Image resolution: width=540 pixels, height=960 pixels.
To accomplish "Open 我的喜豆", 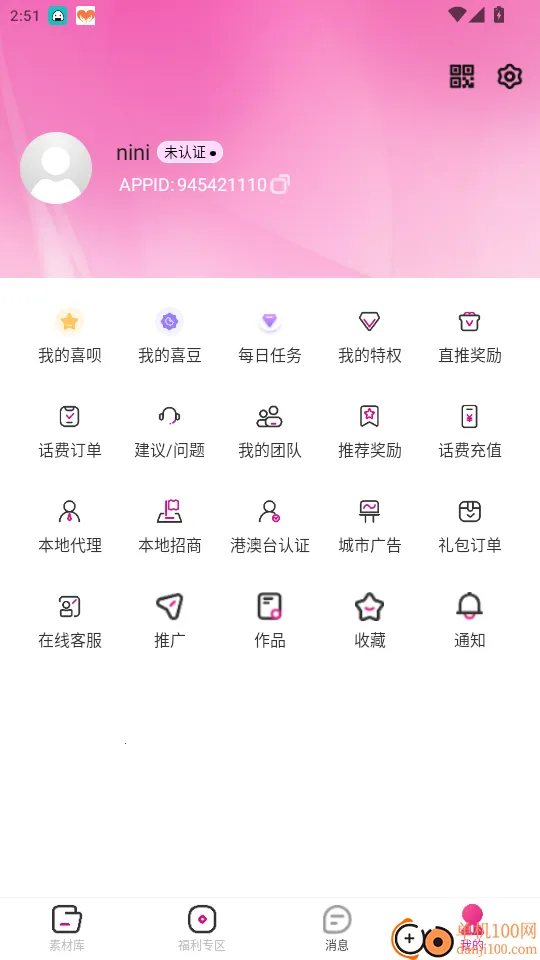I will [x=170, y=336].
